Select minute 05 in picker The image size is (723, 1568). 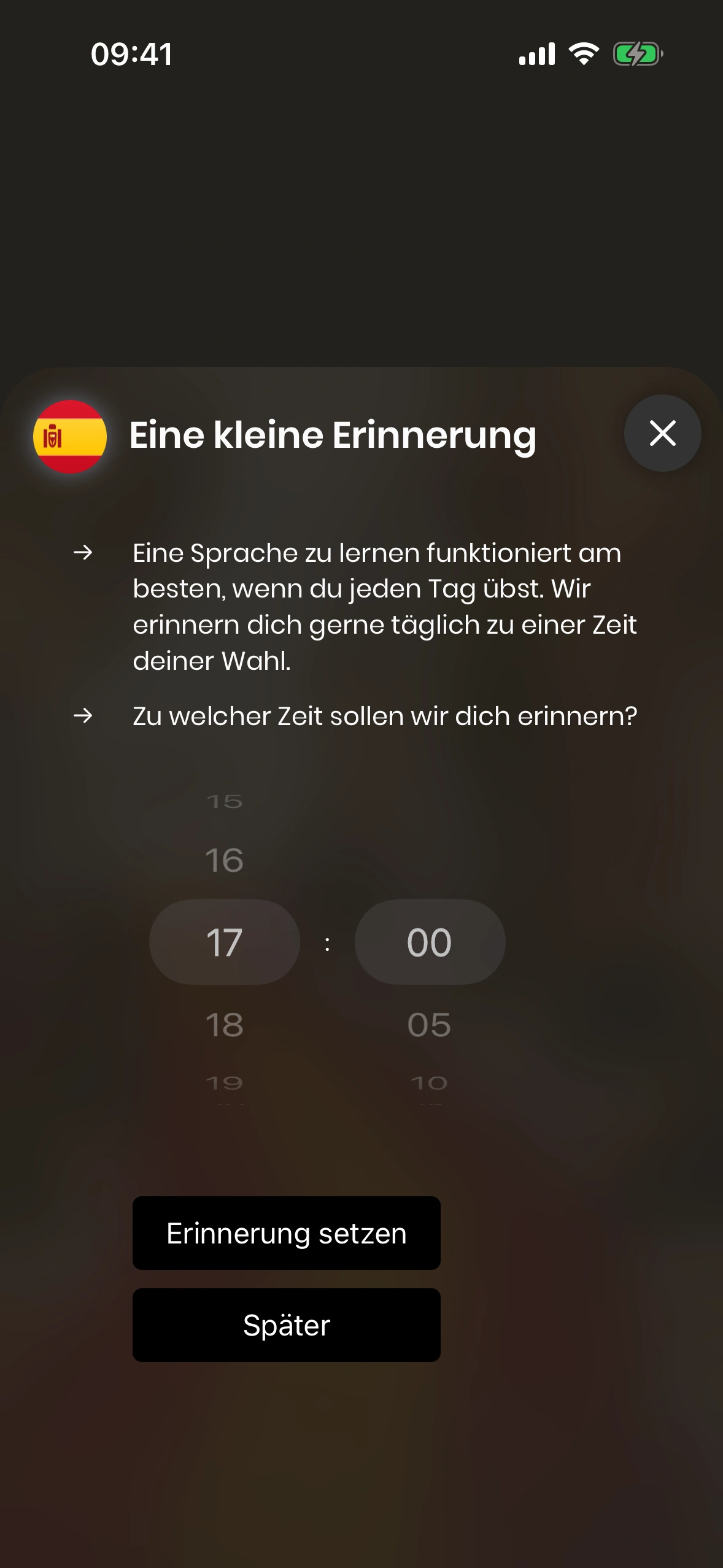(x=429, y=1024)
